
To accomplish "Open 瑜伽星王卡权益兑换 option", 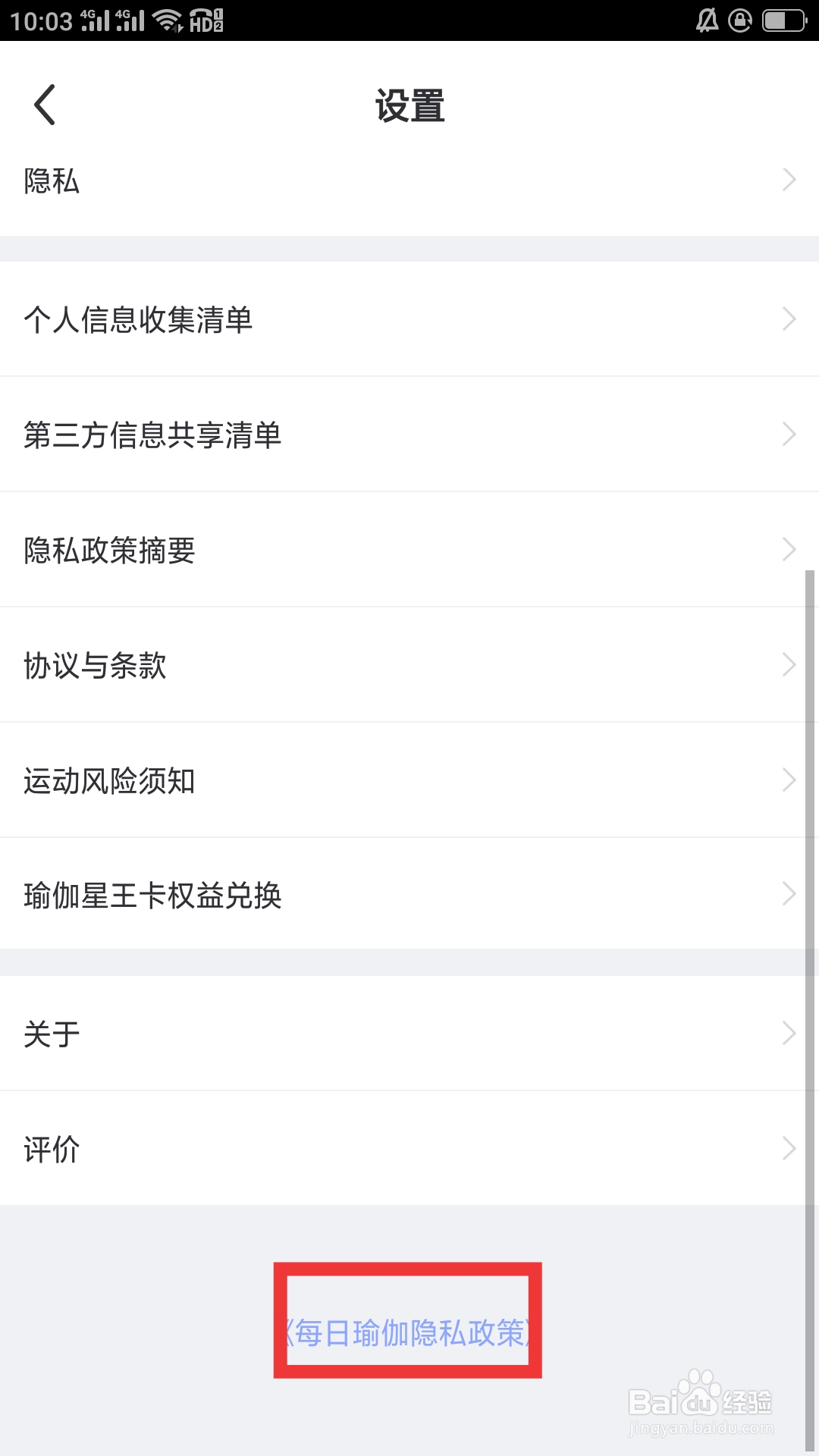I will point(409,896).
